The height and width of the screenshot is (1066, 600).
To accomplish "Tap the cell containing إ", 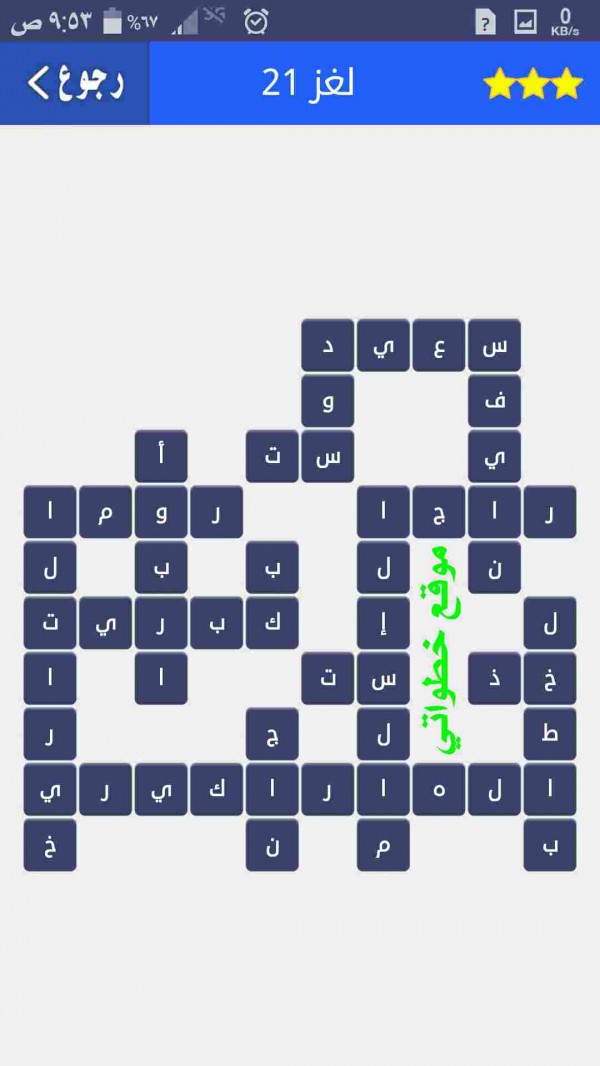I will tap(383, 623).
